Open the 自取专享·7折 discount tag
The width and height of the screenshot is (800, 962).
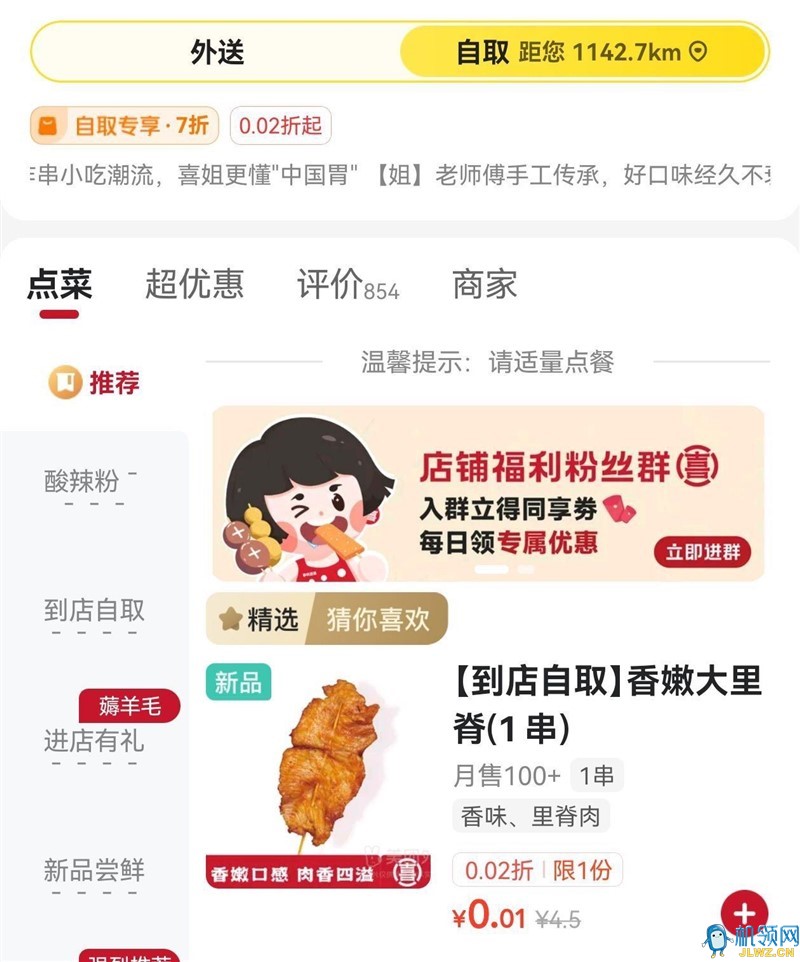[x=125, y=126]
